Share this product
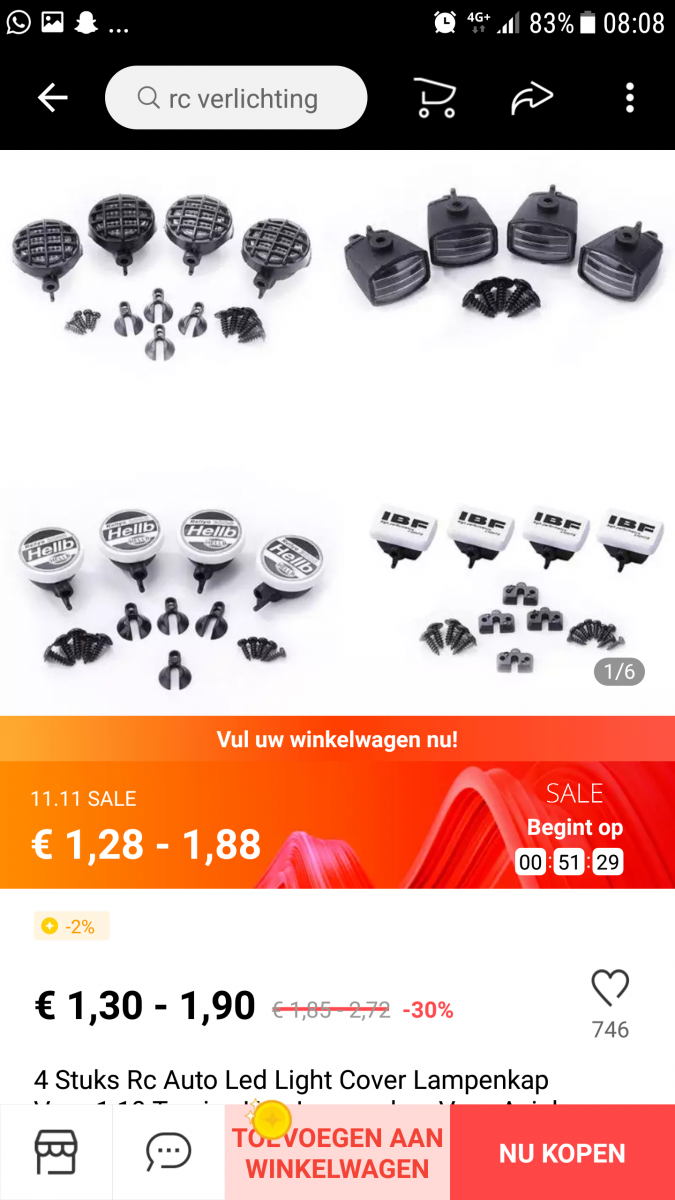Screen dimensions: 675x1200 click(x=532, y=98)
